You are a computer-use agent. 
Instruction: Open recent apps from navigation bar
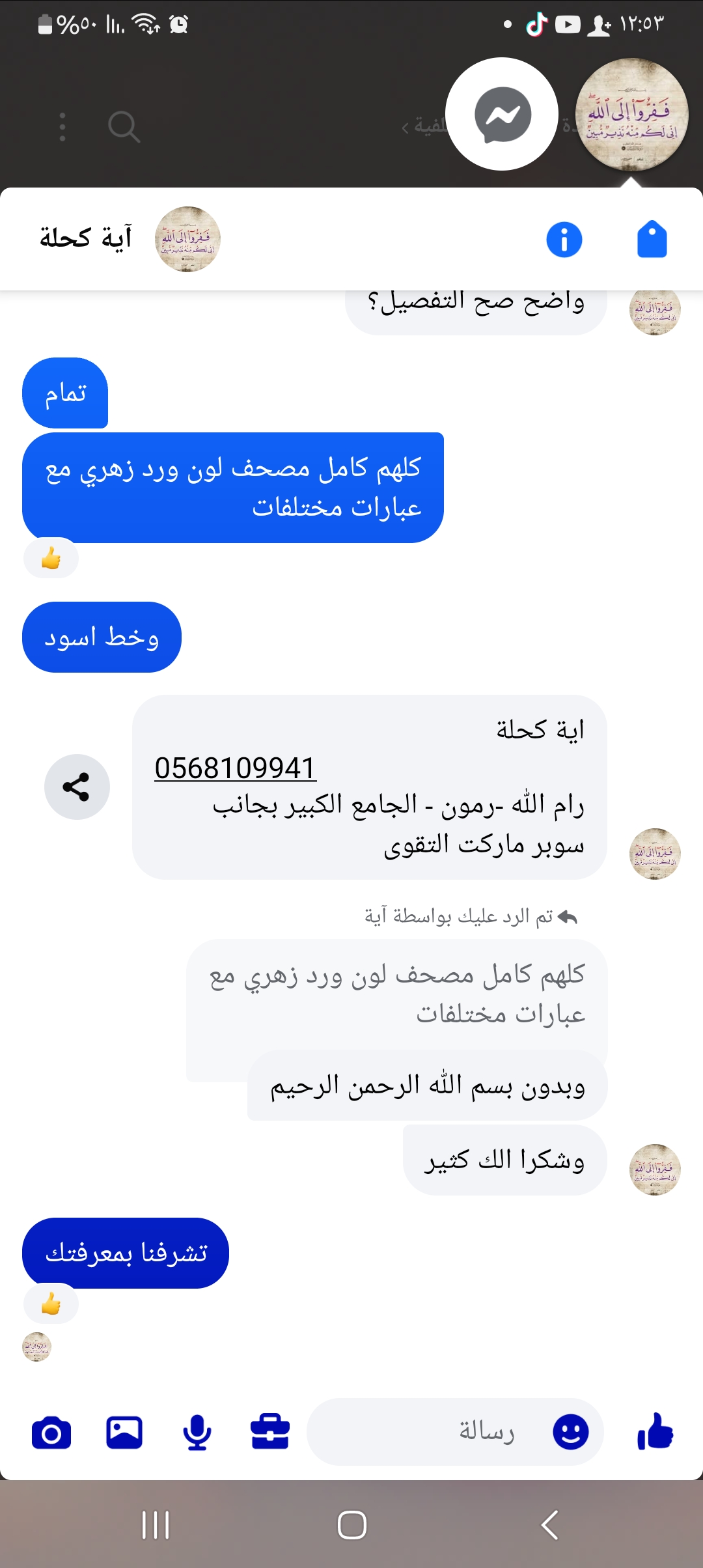[156, 1525]
